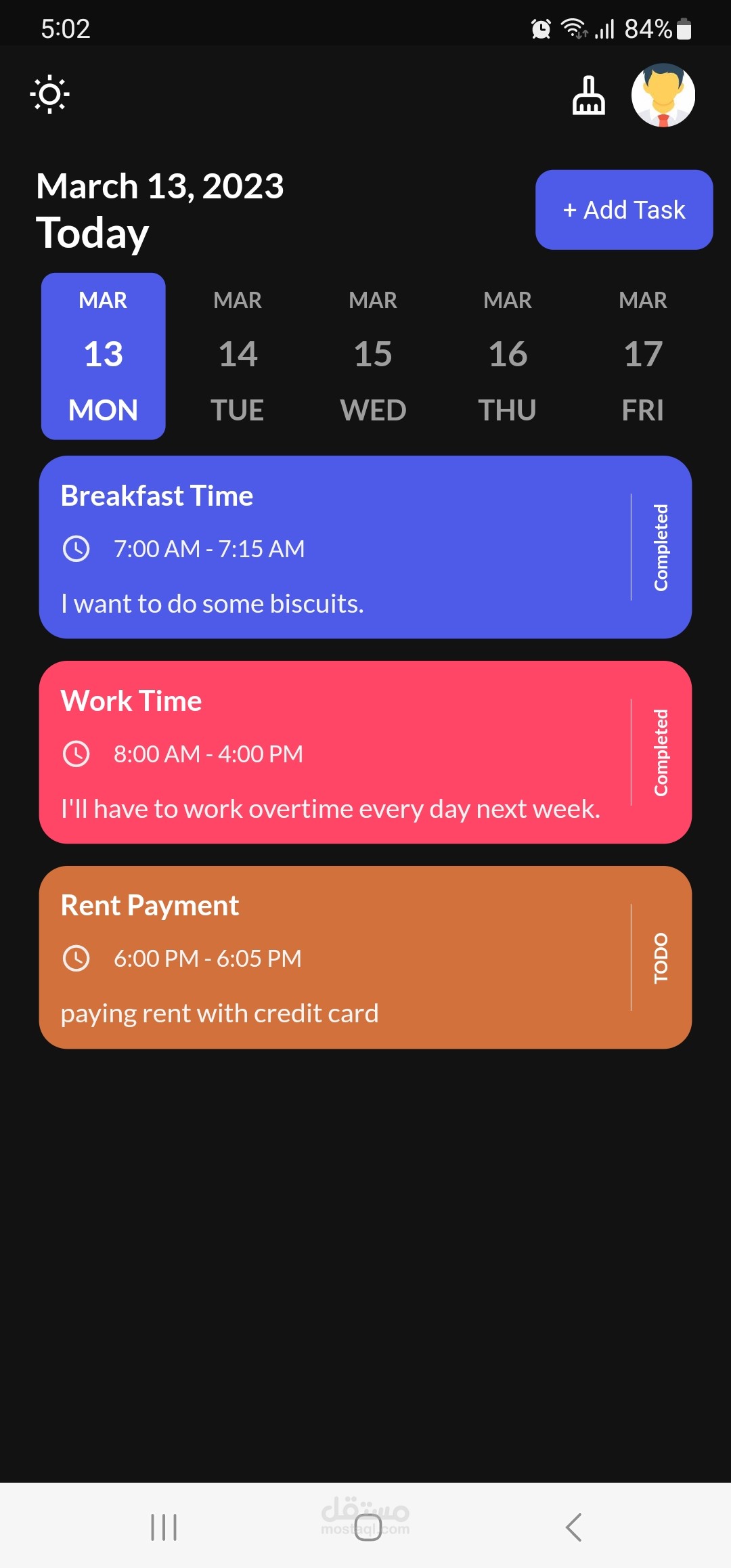
Task: Choose Mar 16 Thursday
Action: 508,355
